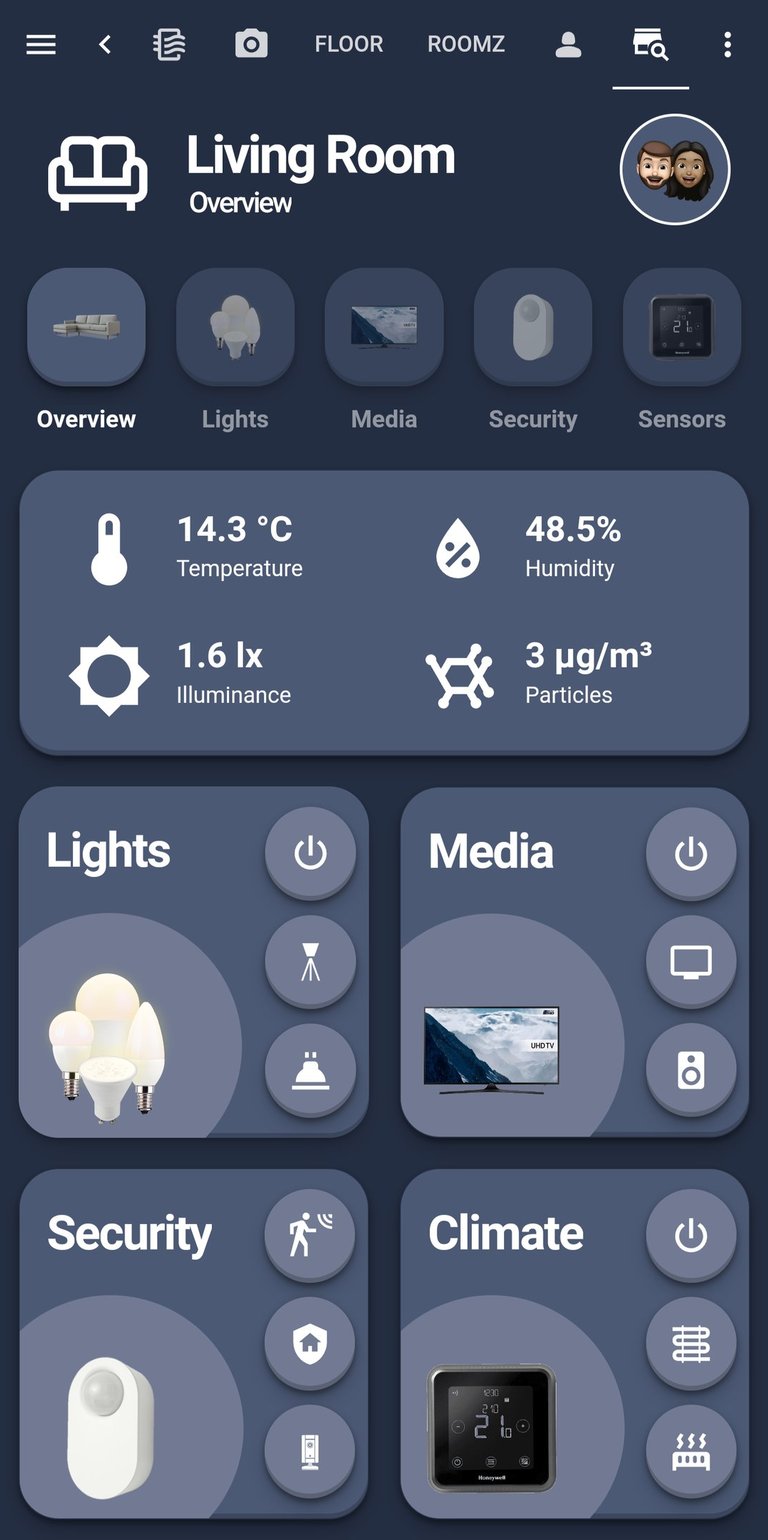This screenshot has height=1540, width=768.
Task: Switch to the ROOMZ tab
Action: [466, 44]
